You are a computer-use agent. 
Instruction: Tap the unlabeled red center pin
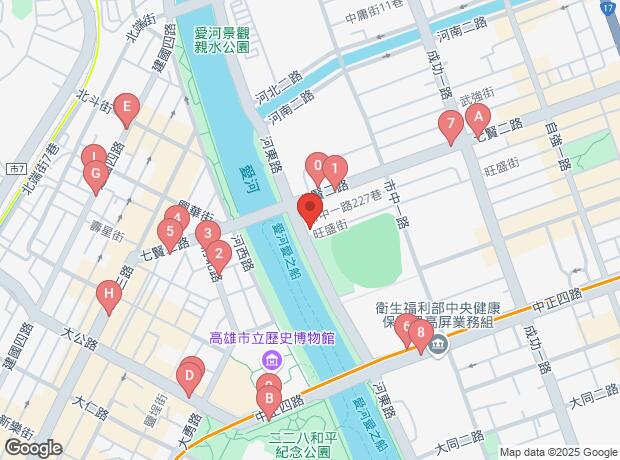308,209
